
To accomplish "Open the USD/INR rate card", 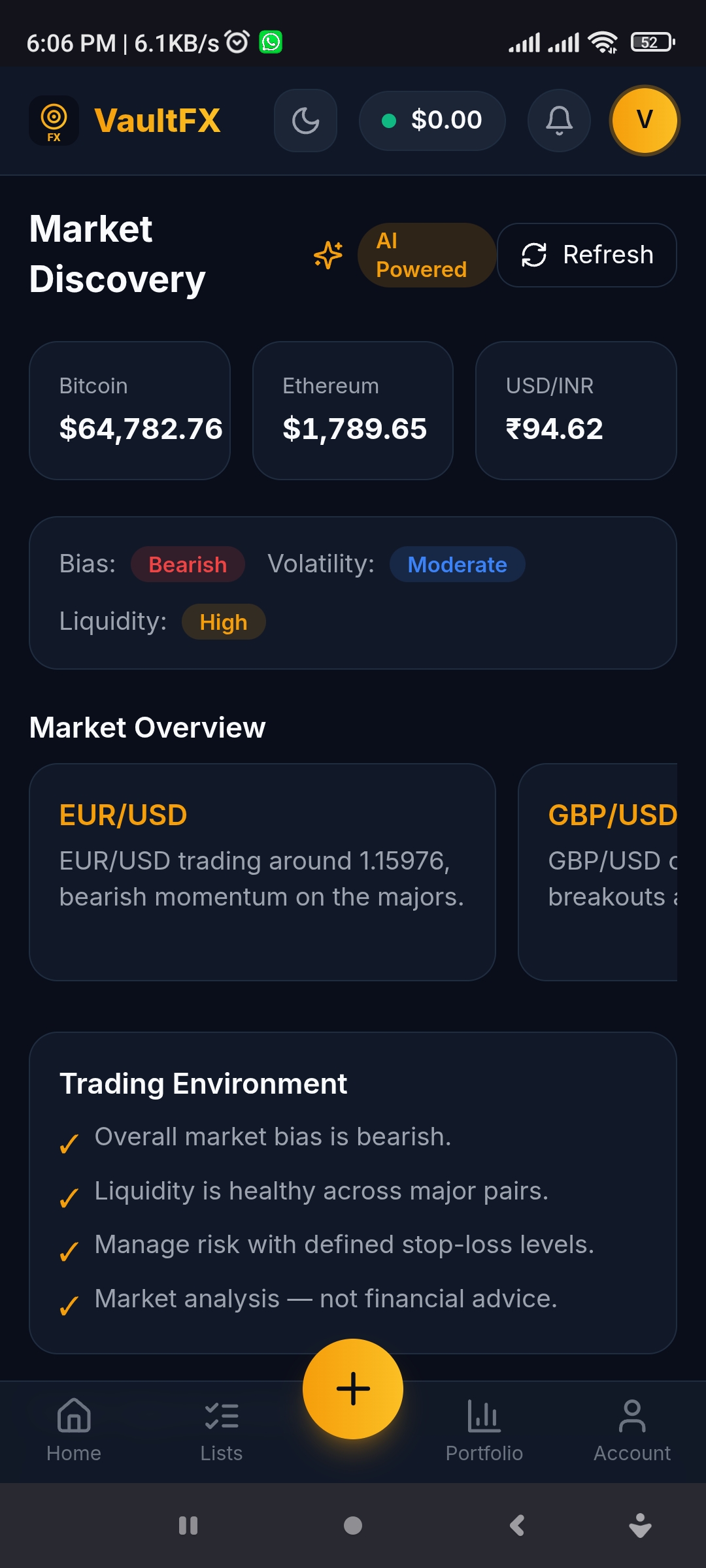I will pyautogui.click(x=576, y=410).
